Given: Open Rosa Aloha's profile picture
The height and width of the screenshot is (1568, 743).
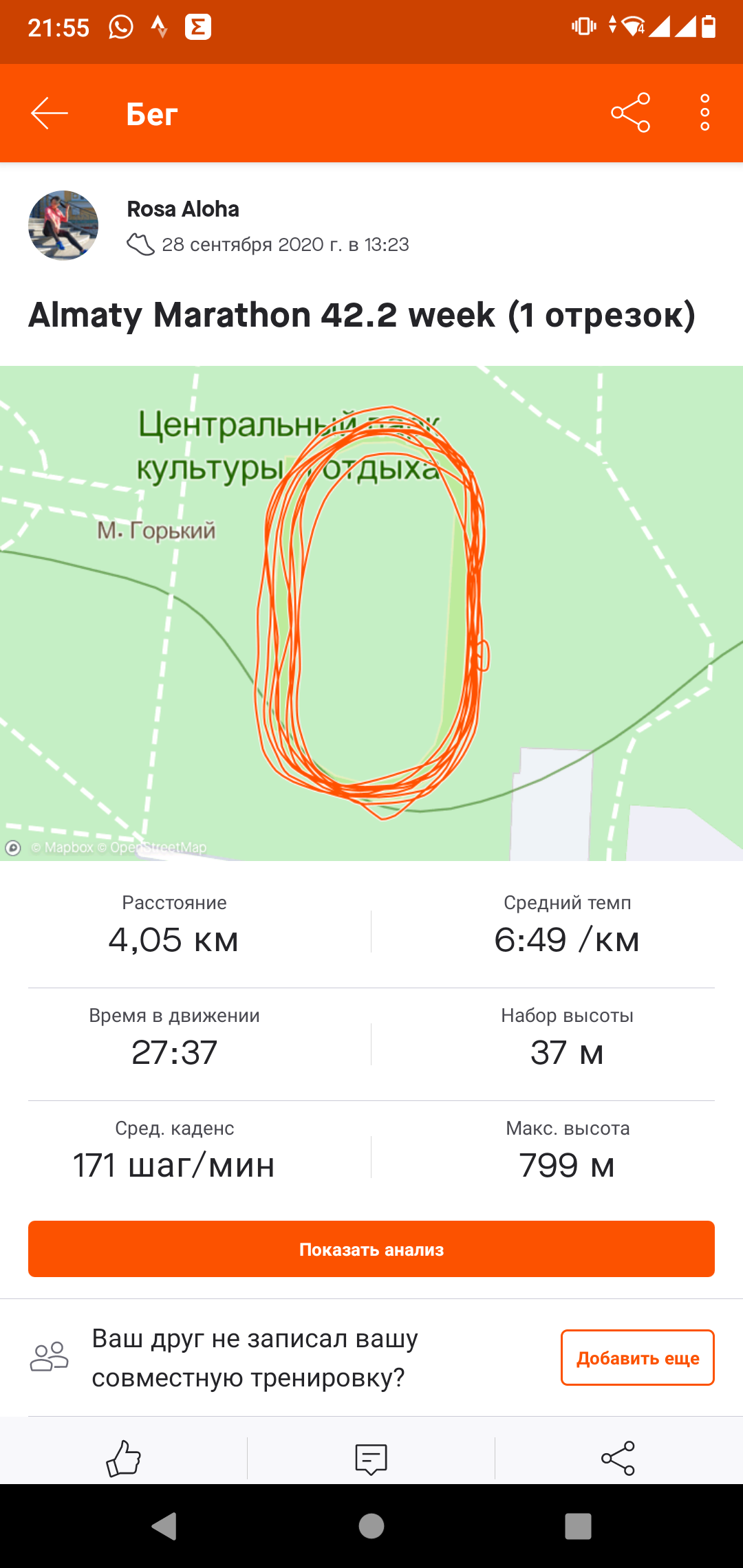Looking at the screenshot, I should (63, 226).
